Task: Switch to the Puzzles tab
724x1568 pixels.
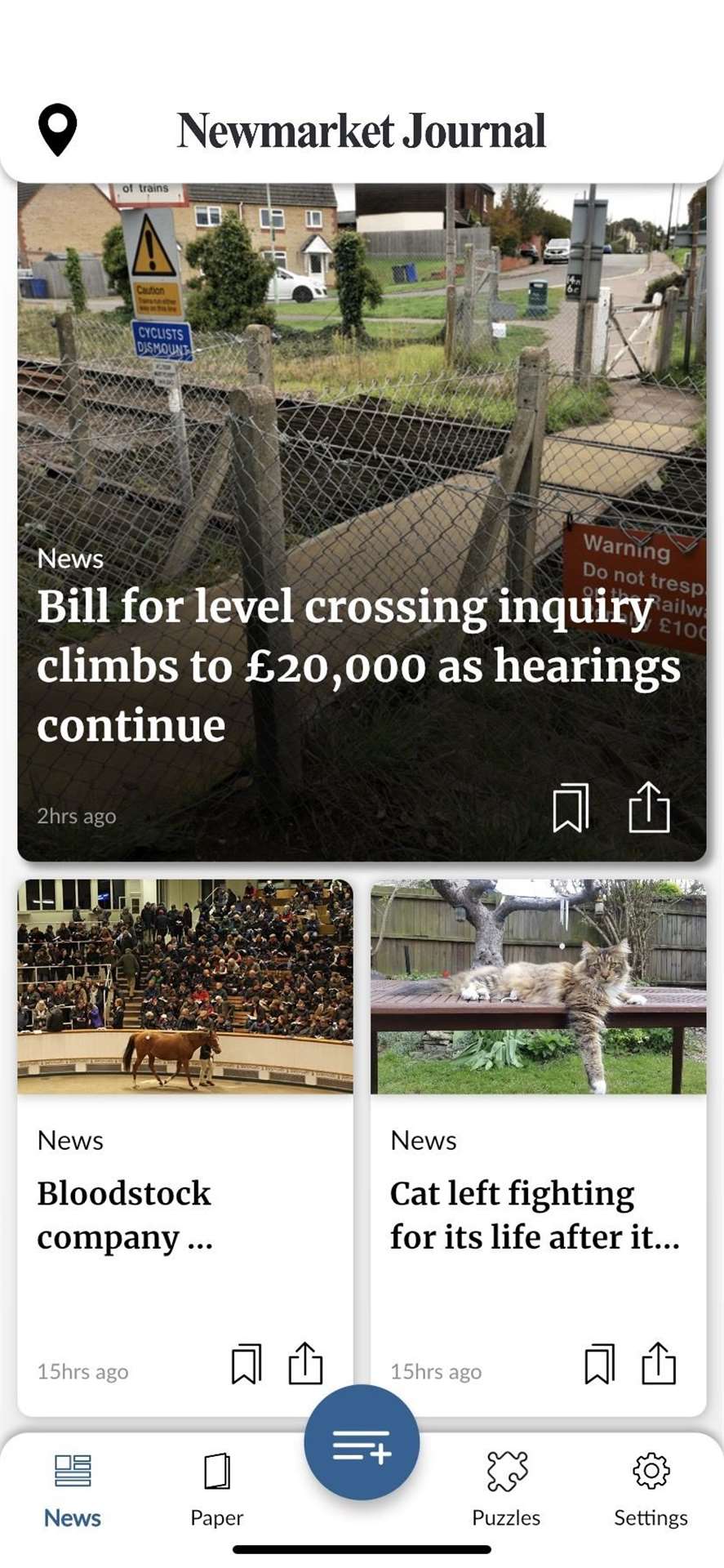Action: (x=506, y=1491)
